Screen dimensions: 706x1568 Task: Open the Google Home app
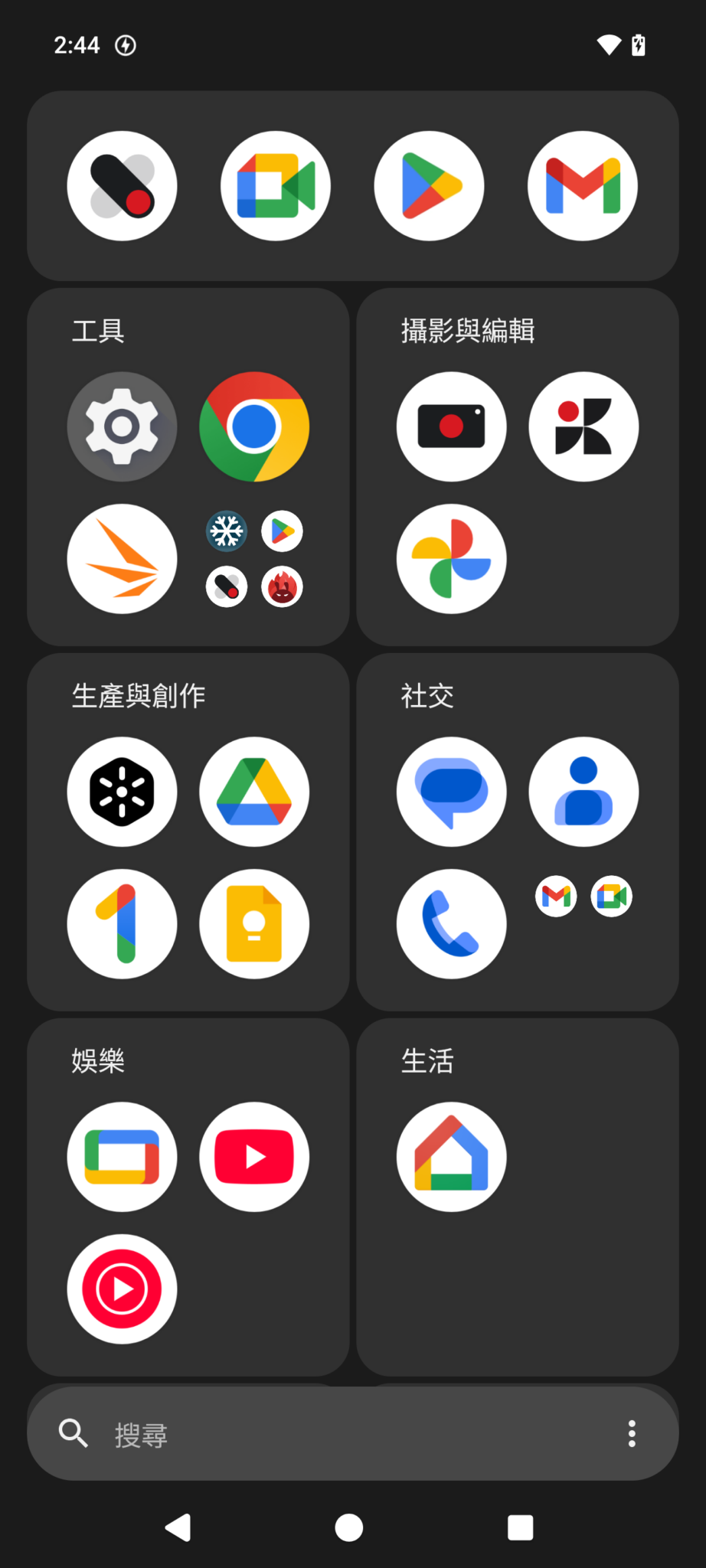(x=452, y=1157)
